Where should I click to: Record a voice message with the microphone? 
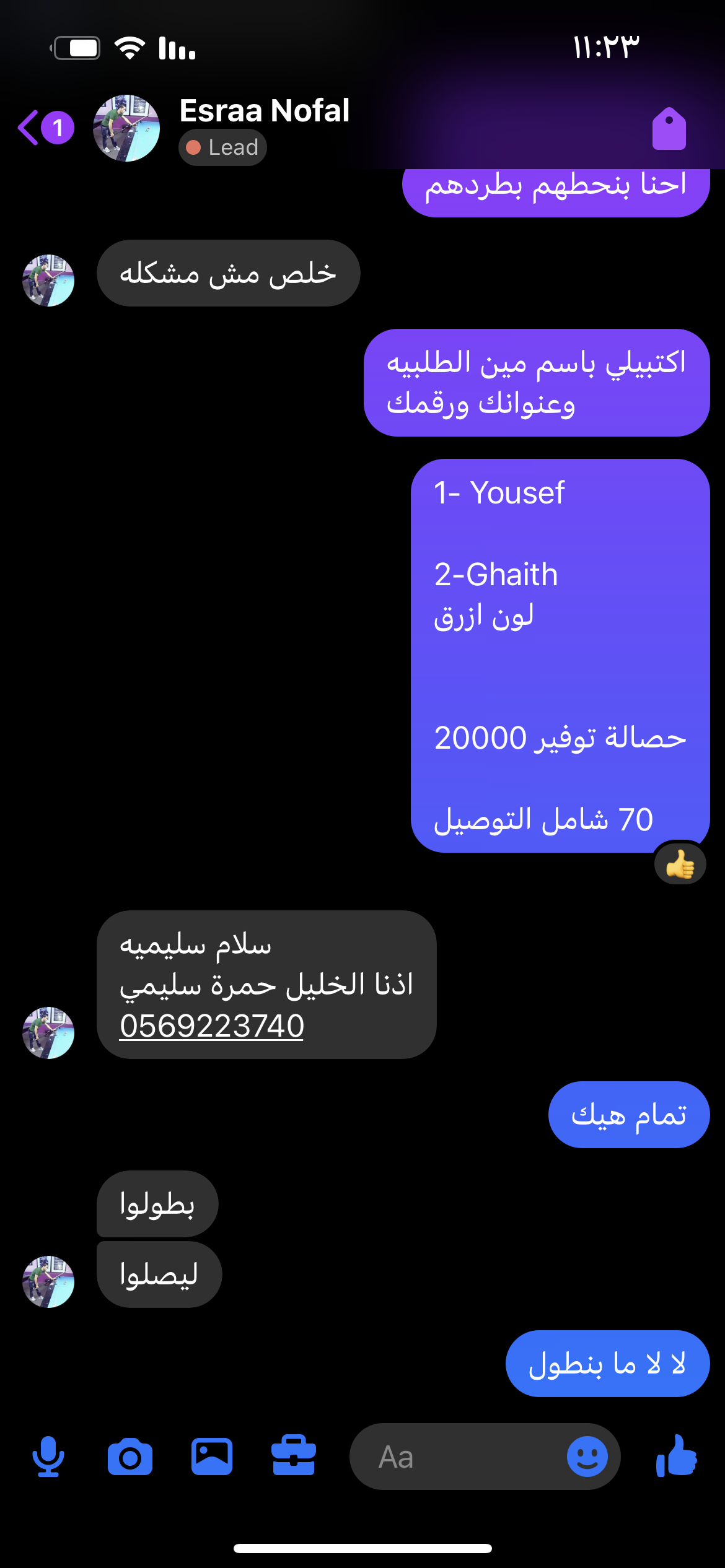pyautogui.click(x=48, y=1457)
